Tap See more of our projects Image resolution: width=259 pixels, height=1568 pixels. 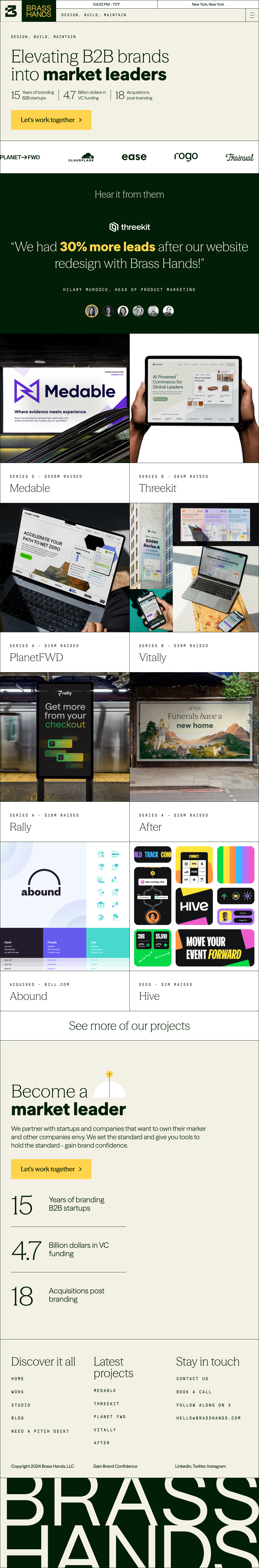(x=129, y=1026)
